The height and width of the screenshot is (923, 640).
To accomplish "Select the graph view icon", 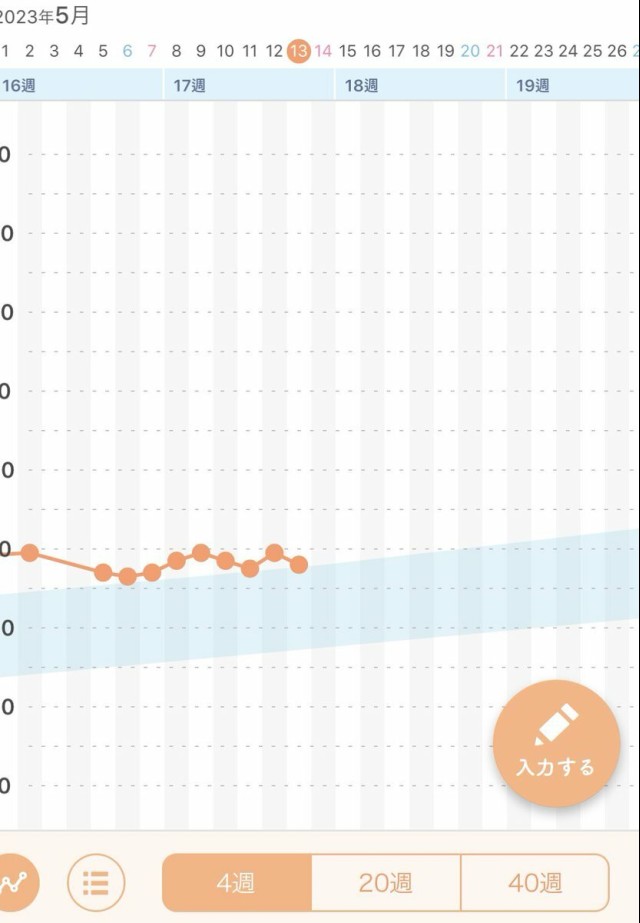I will click(17, 882).
